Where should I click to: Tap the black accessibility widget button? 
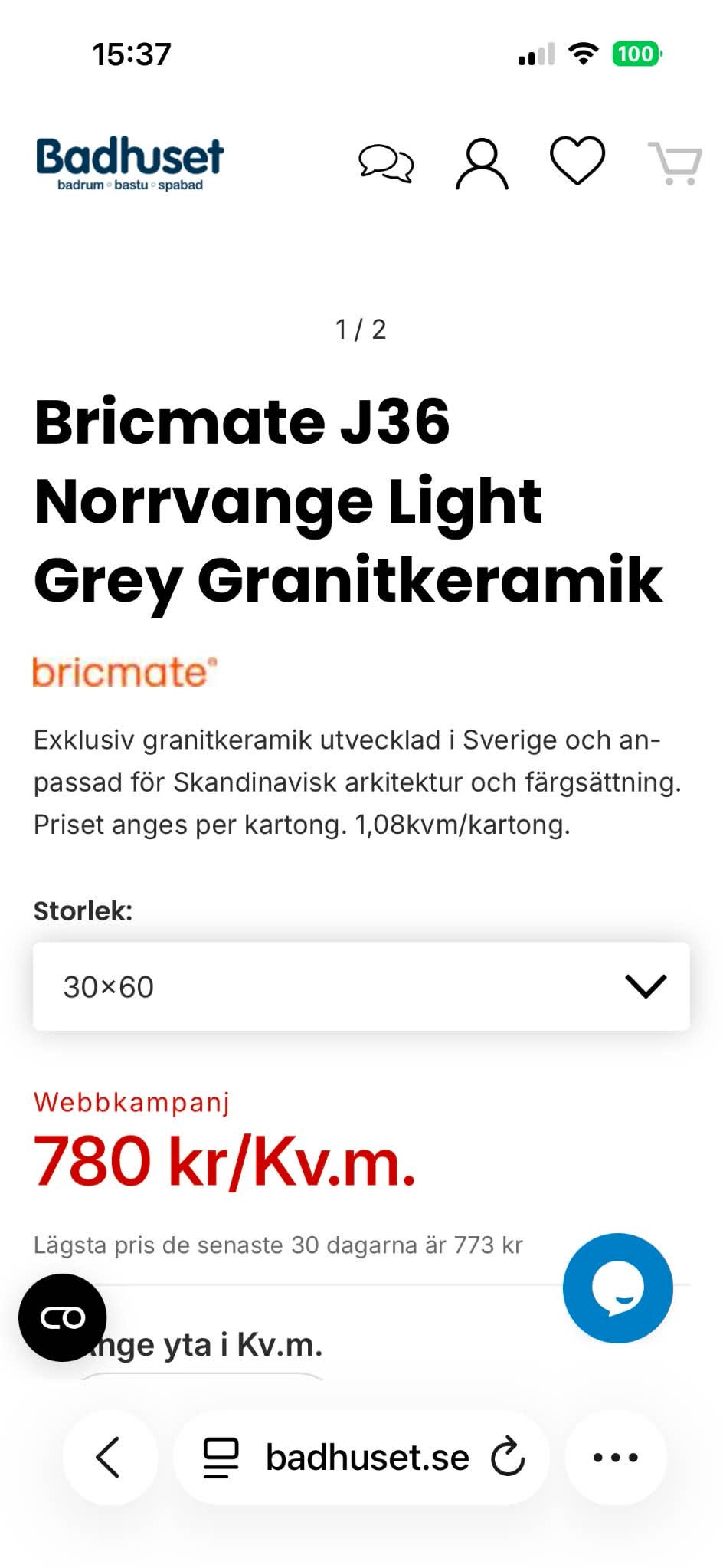[x=63, y=1317]
